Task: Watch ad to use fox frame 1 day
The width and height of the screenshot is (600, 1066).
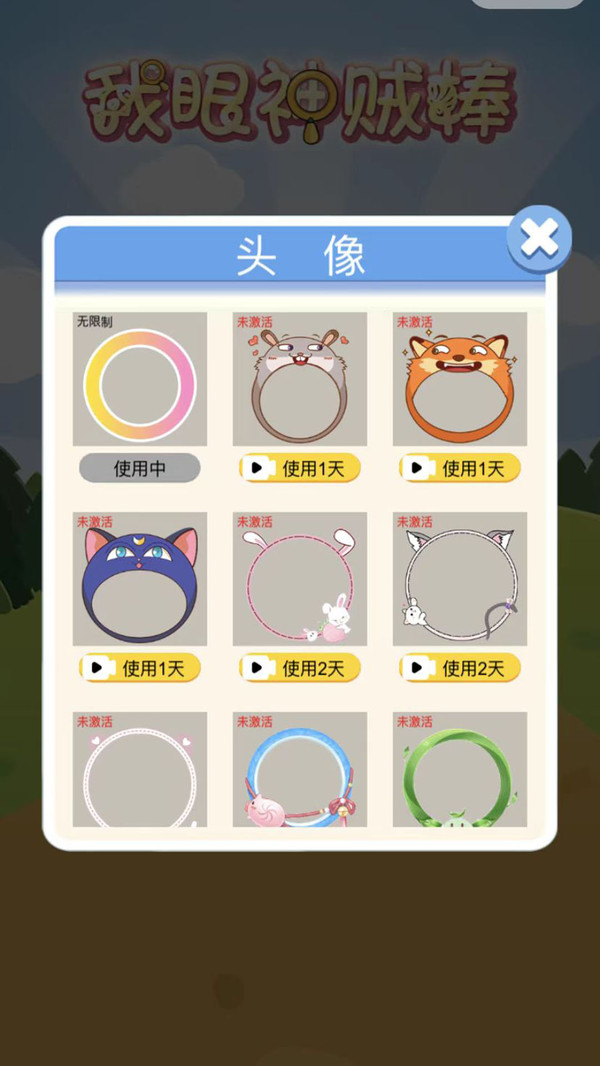Action: click(459, 468)
